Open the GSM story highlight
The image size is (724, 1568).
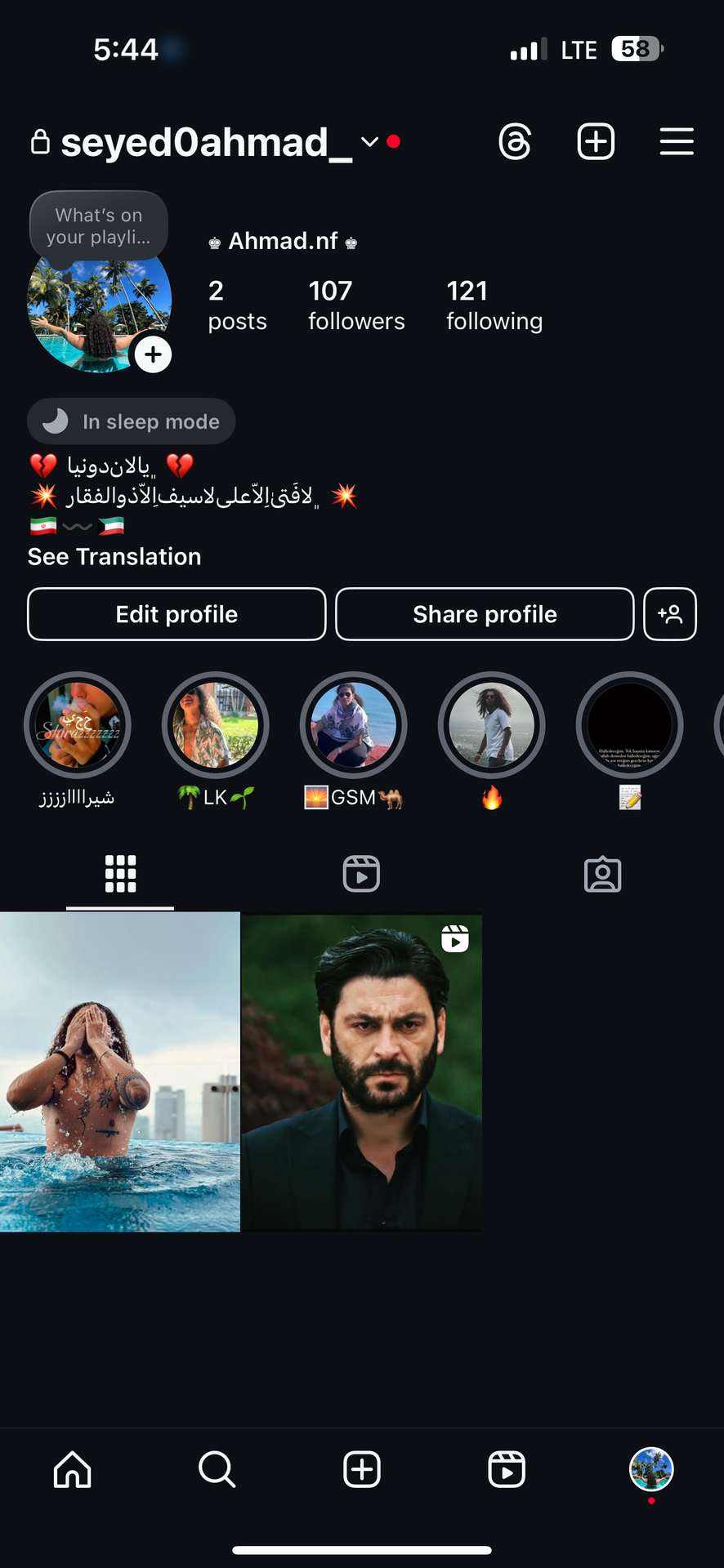point(354,725)
